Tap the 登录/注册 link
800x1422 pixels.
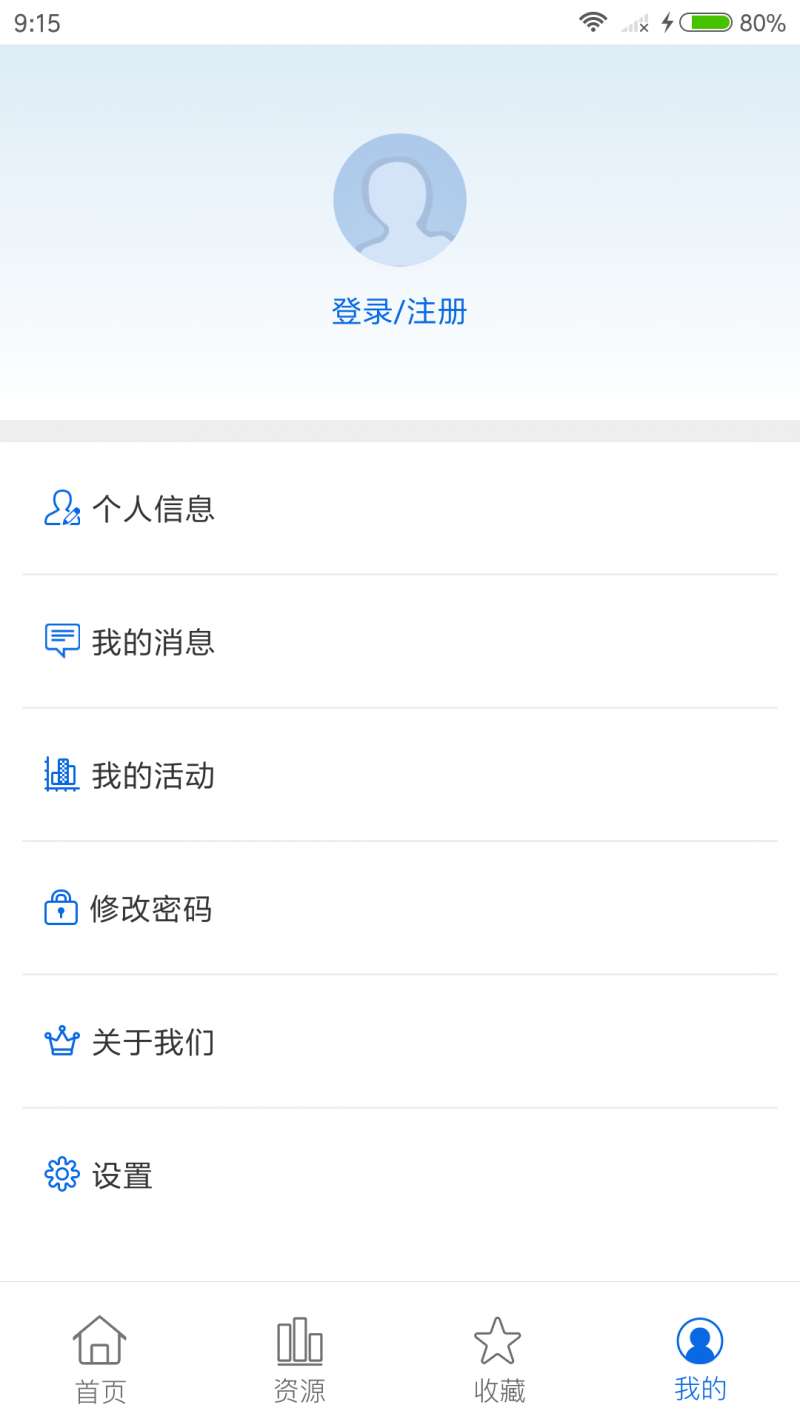pyautogui.click(x=400, y=312)
